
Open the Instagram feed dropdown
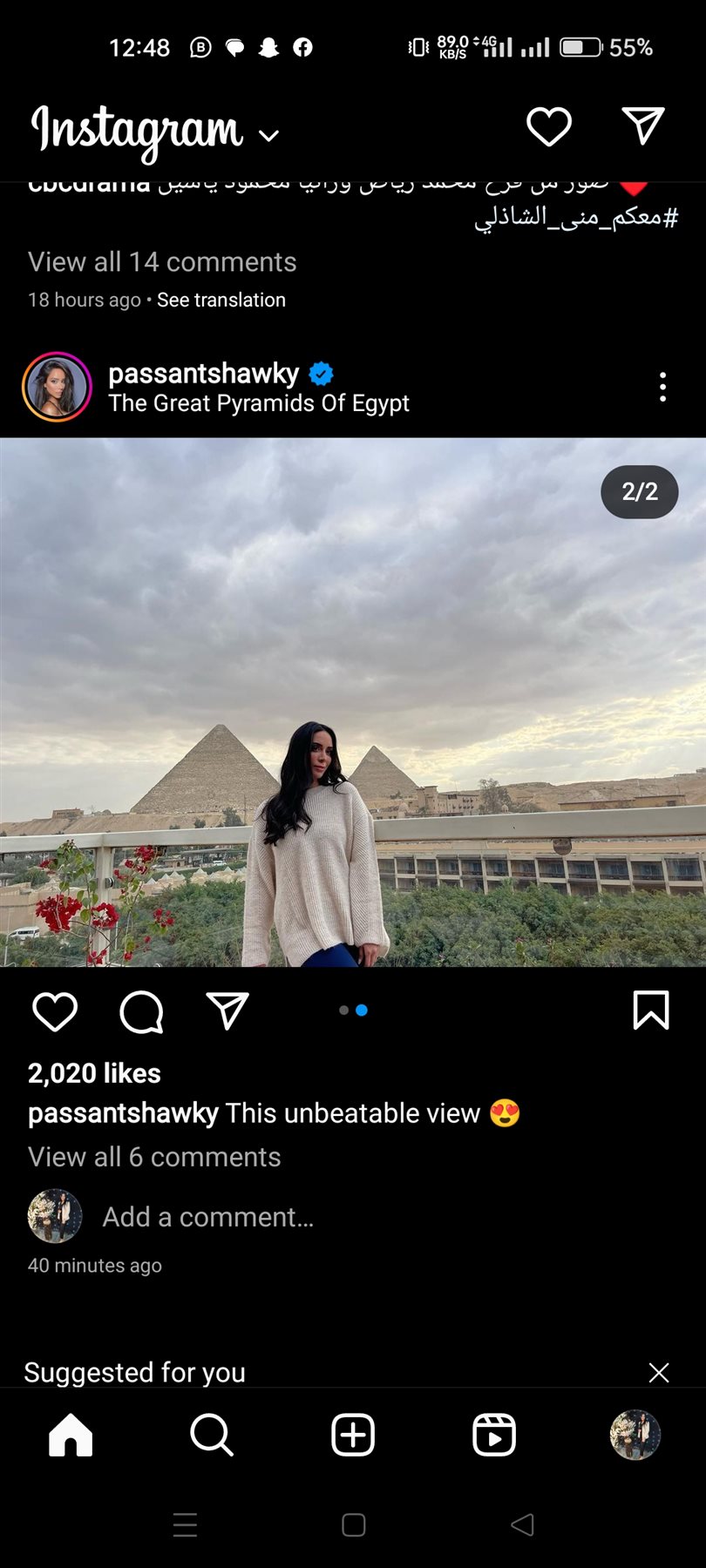tap(268, 135)
